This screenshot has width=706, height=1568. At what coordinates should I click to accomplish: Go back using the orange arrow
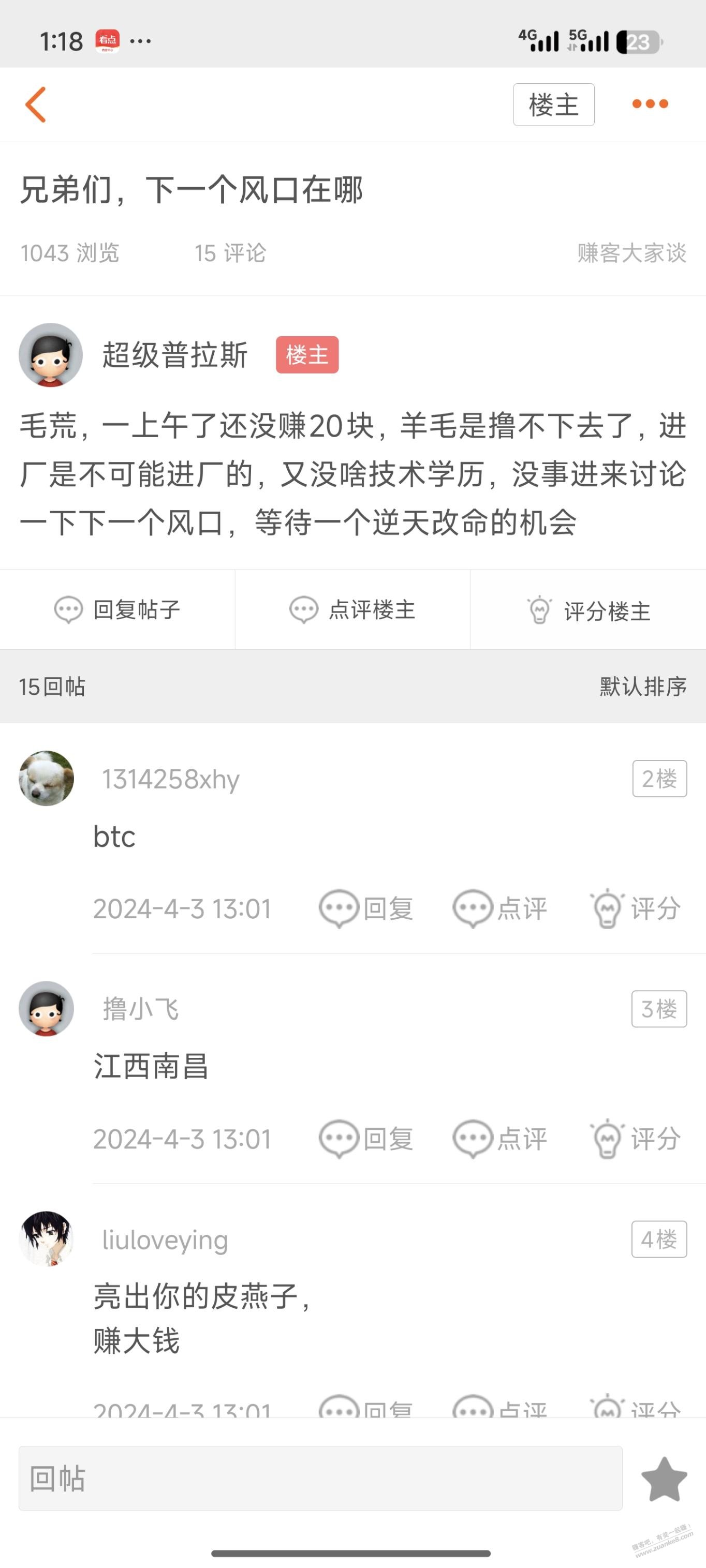click(36, 104)
